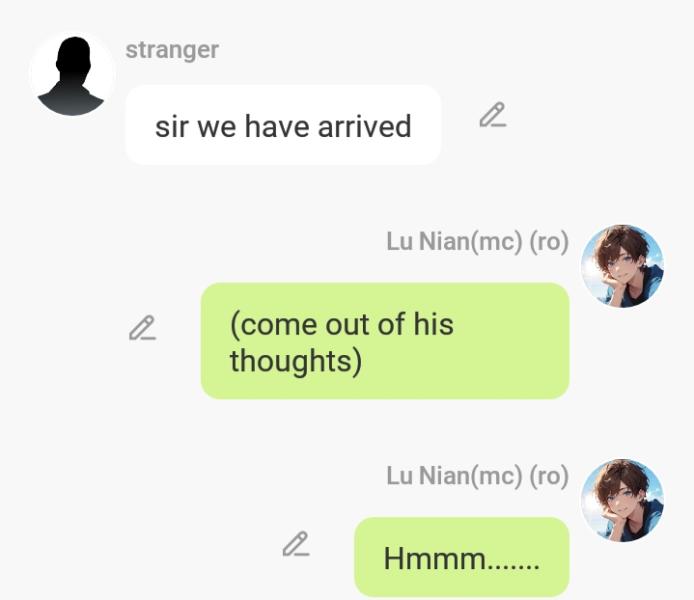The height and width of the screenshot is (600, 694).
Task: Open the stranger's profile avatar
Action: (x=72, y=75)
